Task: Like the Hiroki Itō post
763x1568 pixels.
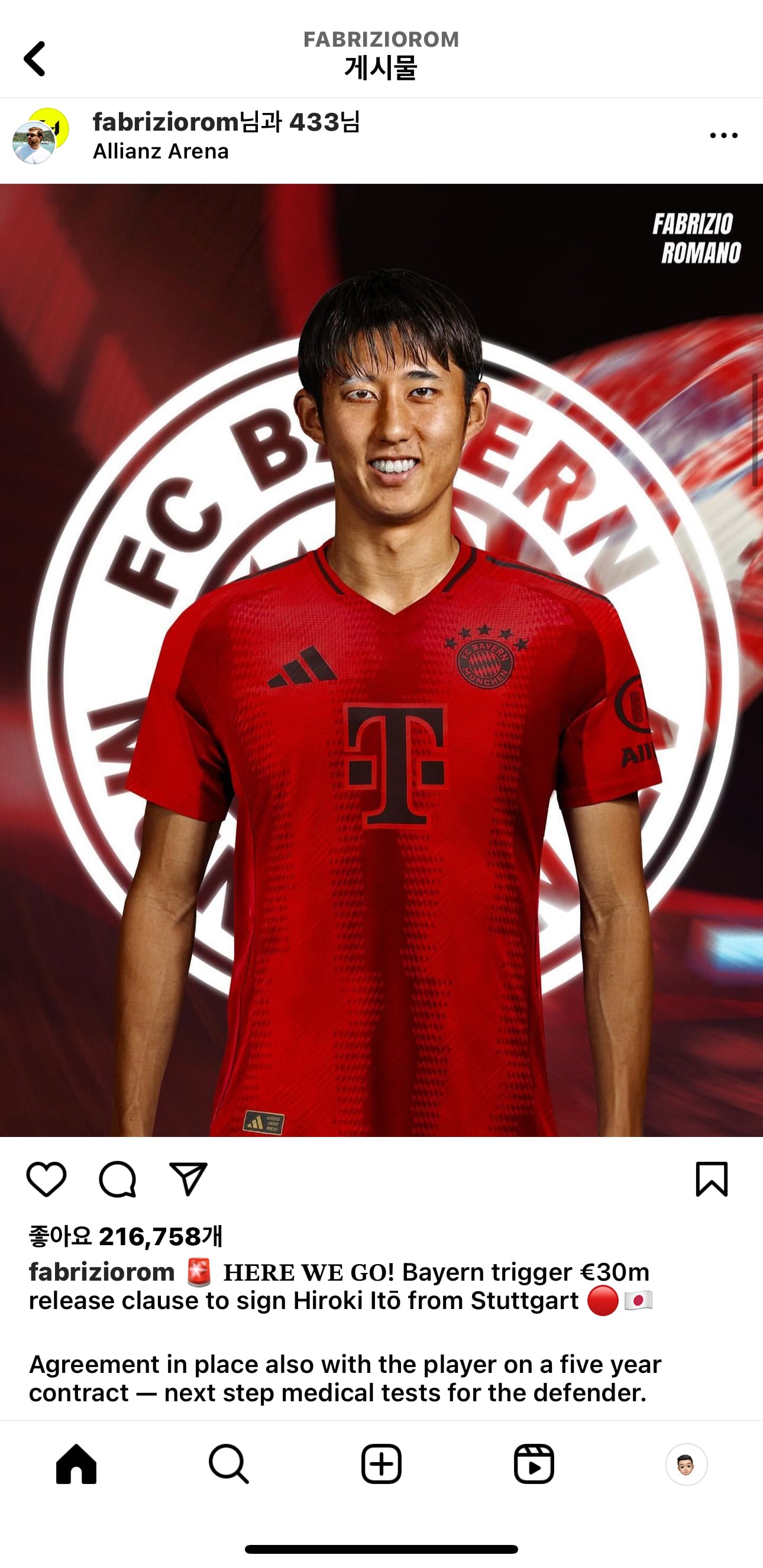Action: coord(46,1179)
